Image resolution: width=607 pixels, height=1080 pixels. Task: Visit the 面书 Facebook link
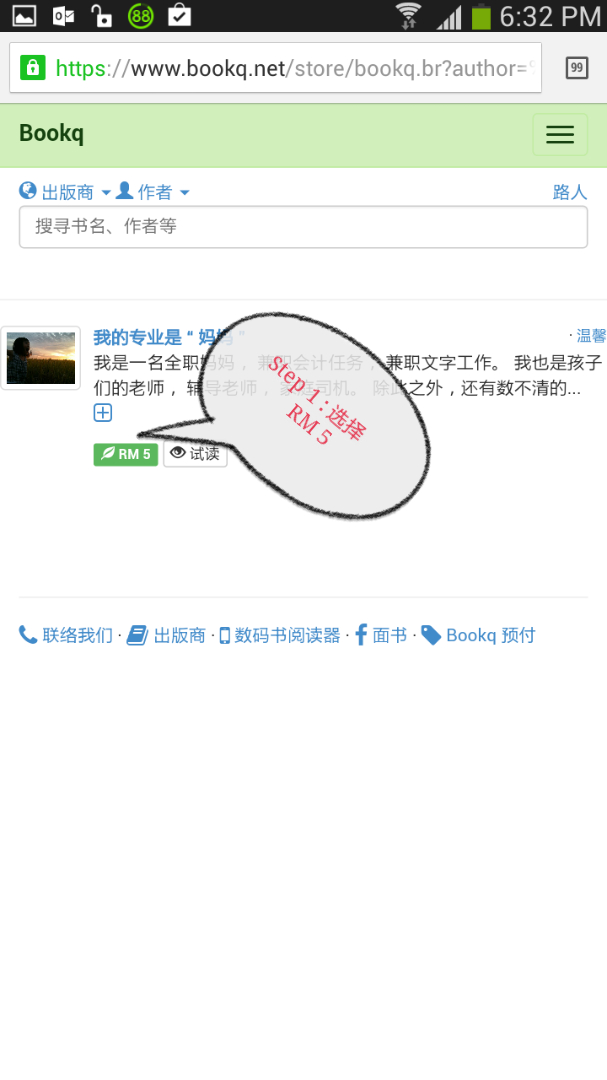(x=381, y=635)
